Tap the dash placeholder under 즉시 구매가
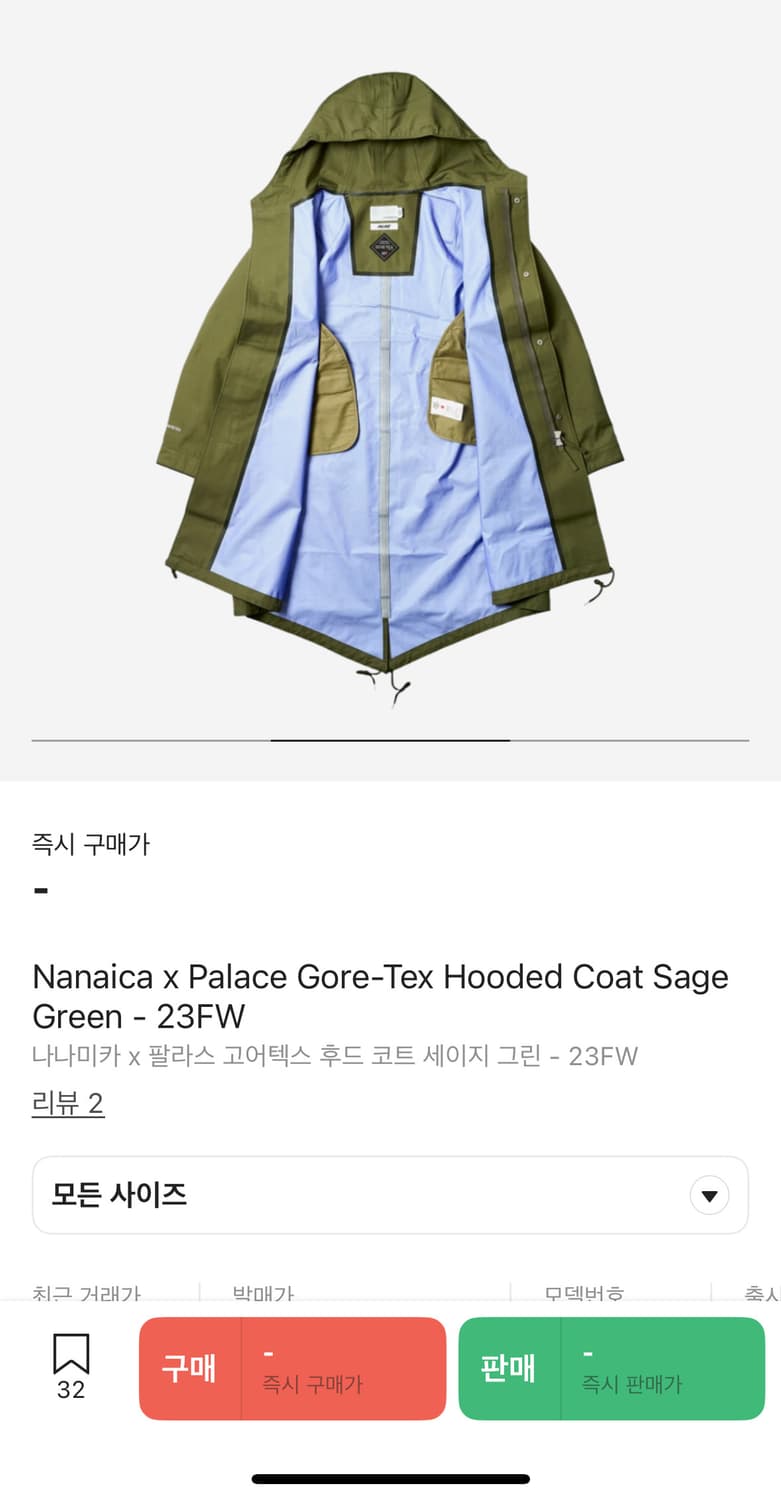This screenshot has height=1500, width=781. point(41,888)
